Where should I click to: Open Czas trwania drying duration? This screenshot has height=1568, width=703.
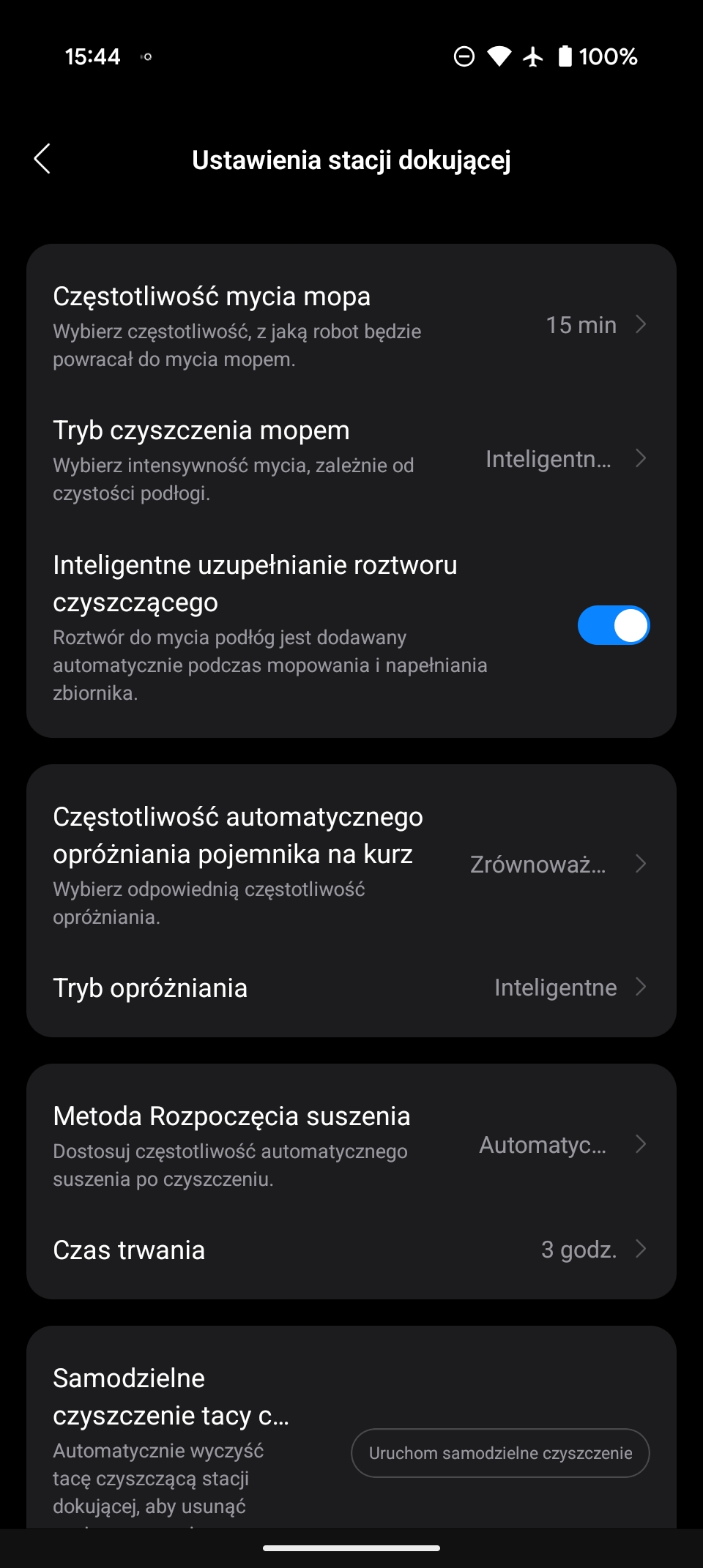click(351, 1250)
